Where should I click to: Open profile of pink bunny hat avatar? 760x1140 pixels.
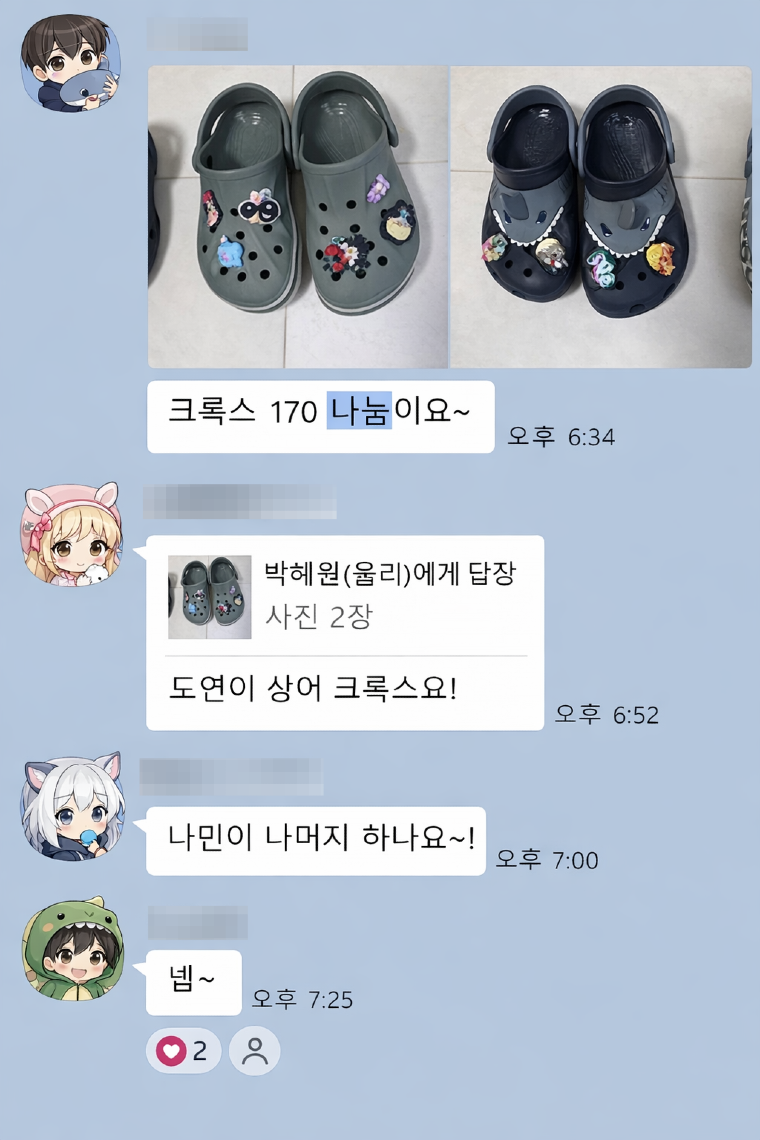[71, 531]
